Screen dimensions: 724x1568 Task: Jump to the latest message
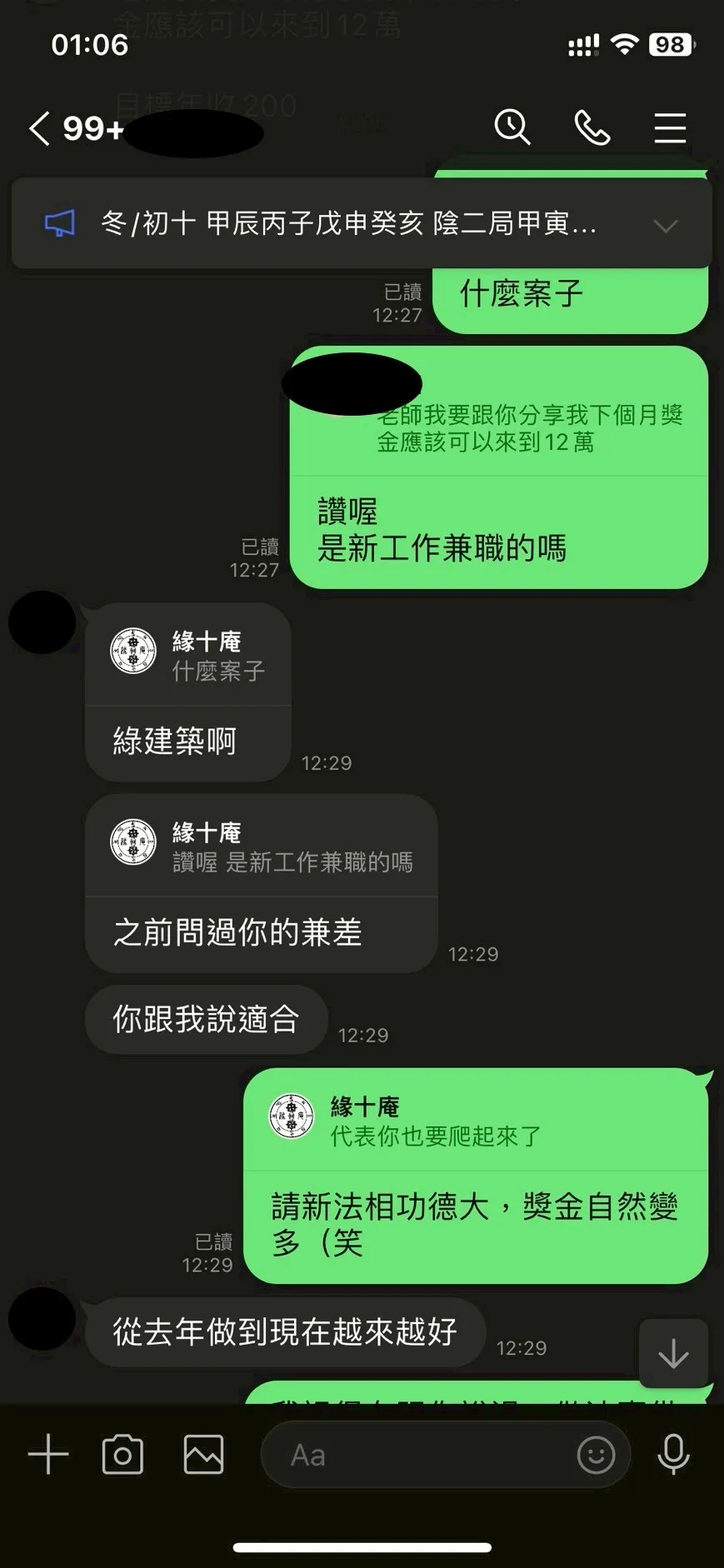point(673,1354)
